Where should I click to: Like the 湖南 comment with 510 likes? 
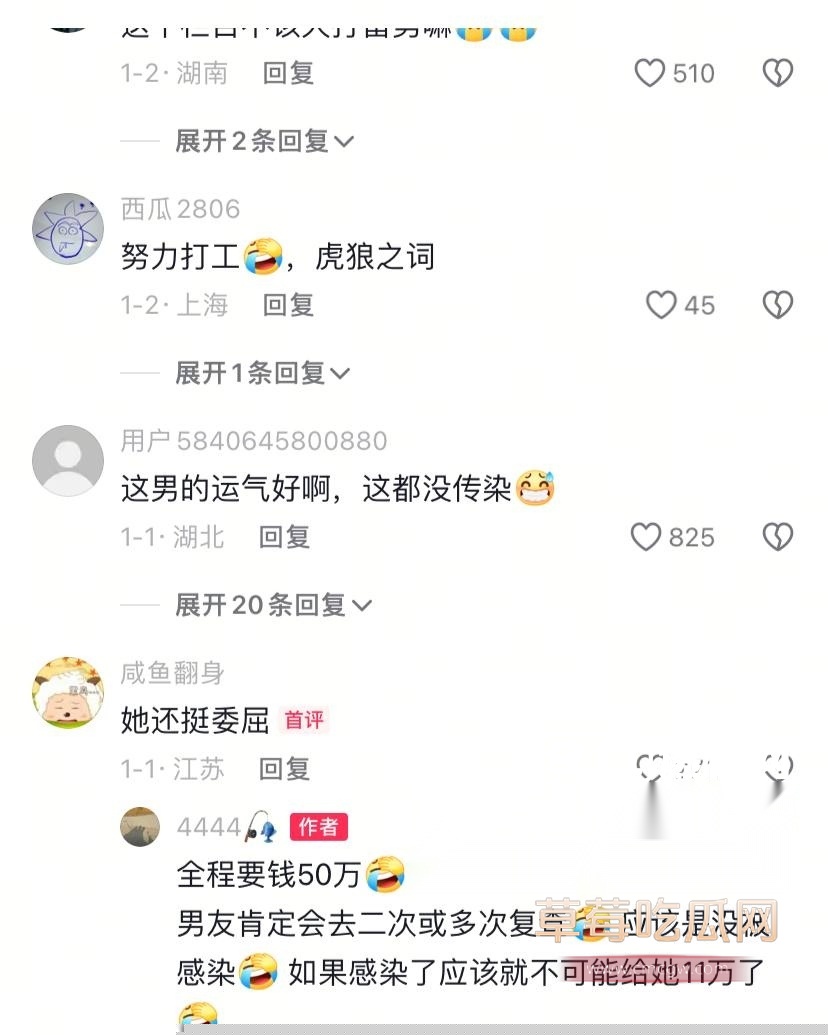click(x=650, y=73)
